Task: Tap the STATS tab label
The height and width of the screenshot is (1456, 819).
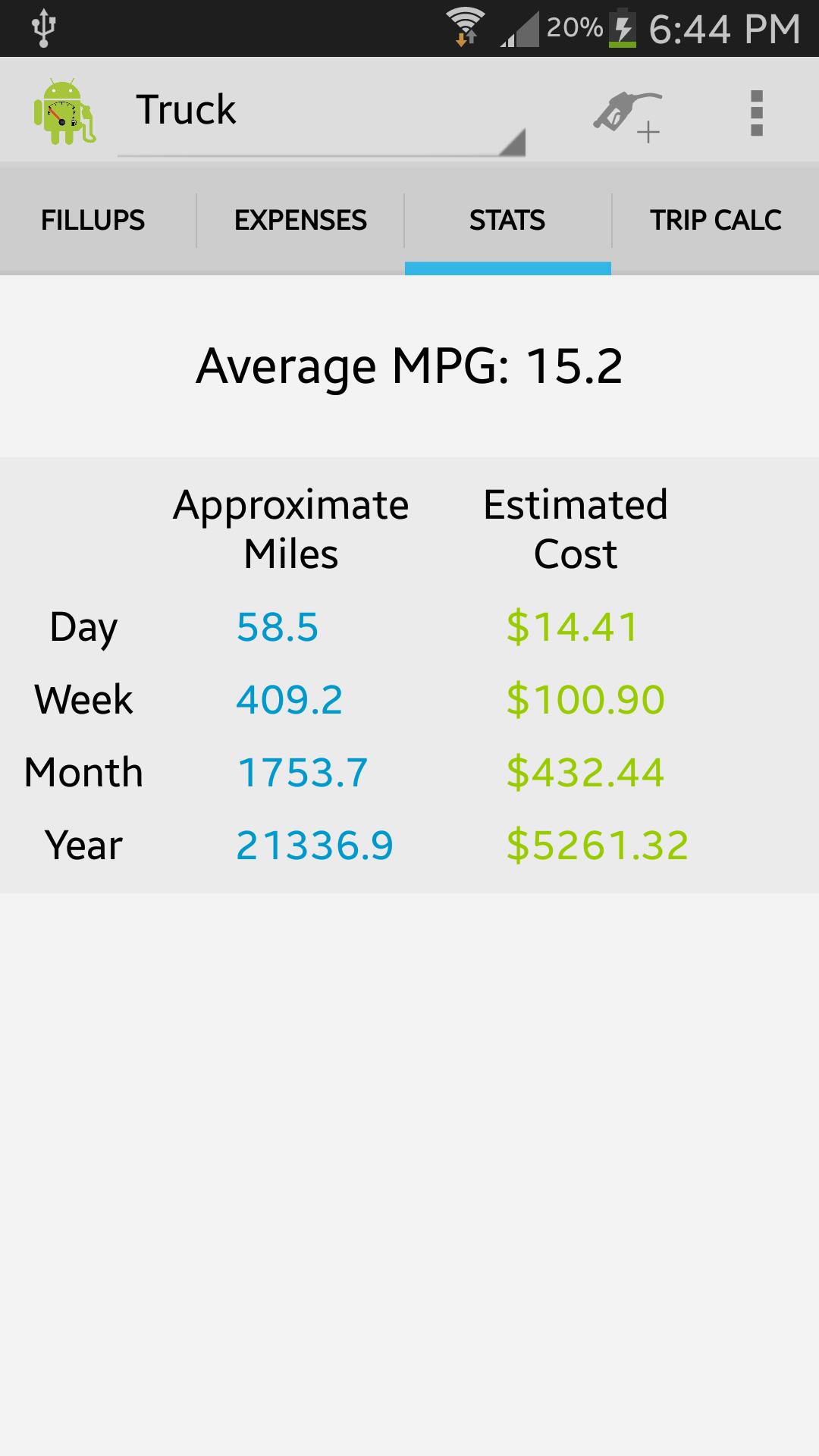Action: 507,220
